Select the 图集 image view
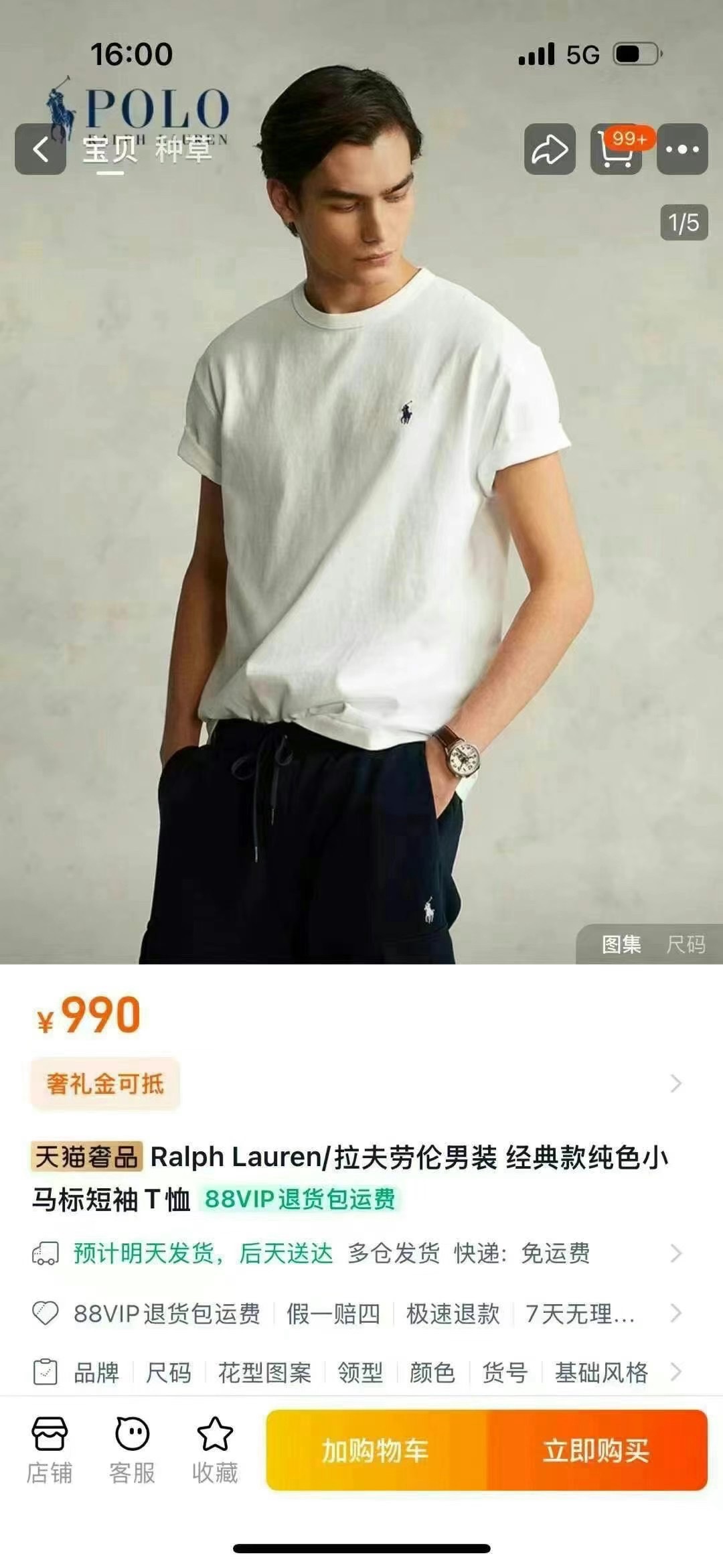 point(621,944)
